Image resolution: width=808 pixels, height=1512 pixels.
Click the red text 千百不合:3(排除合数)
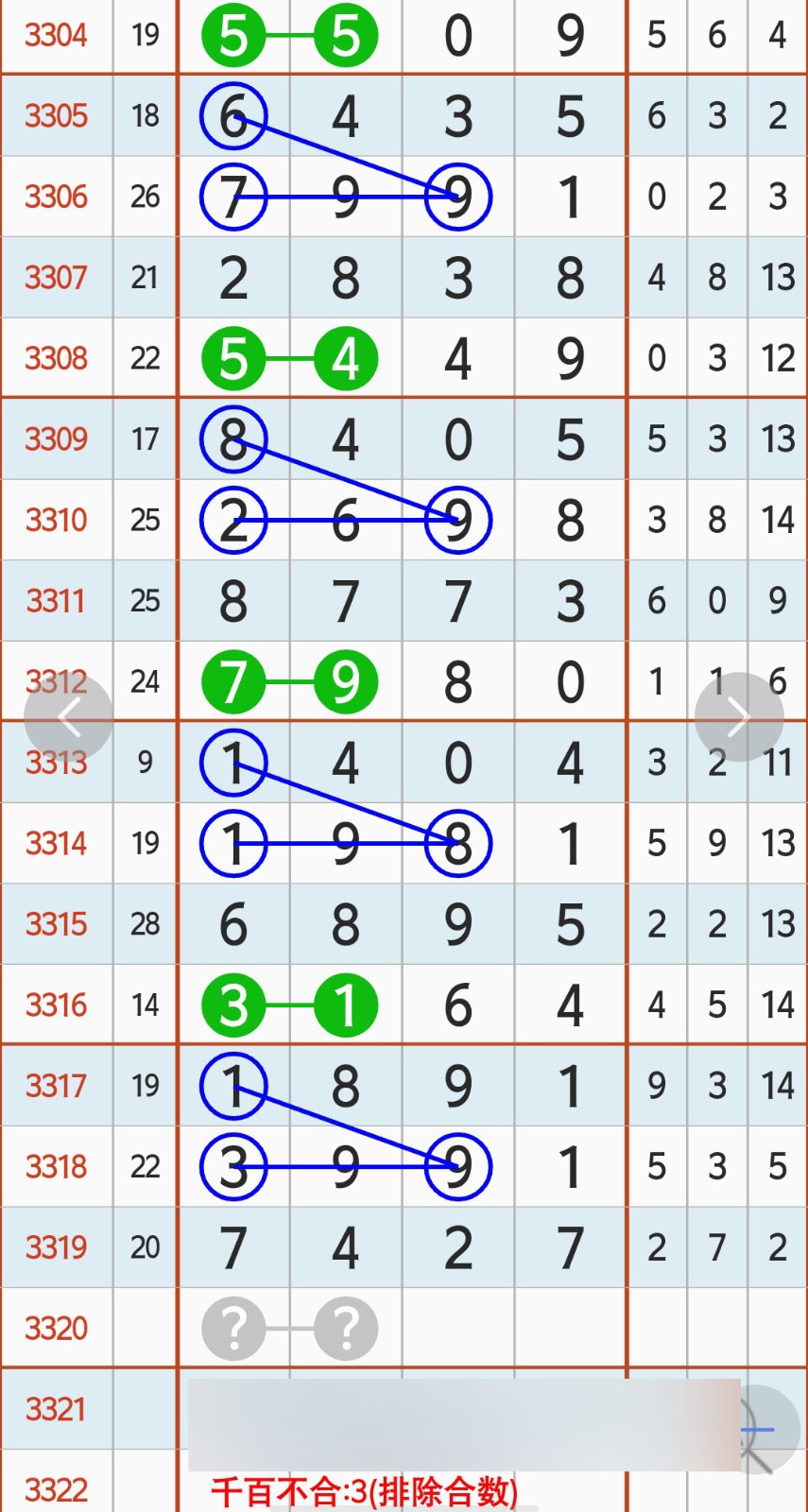(364, 1490)
